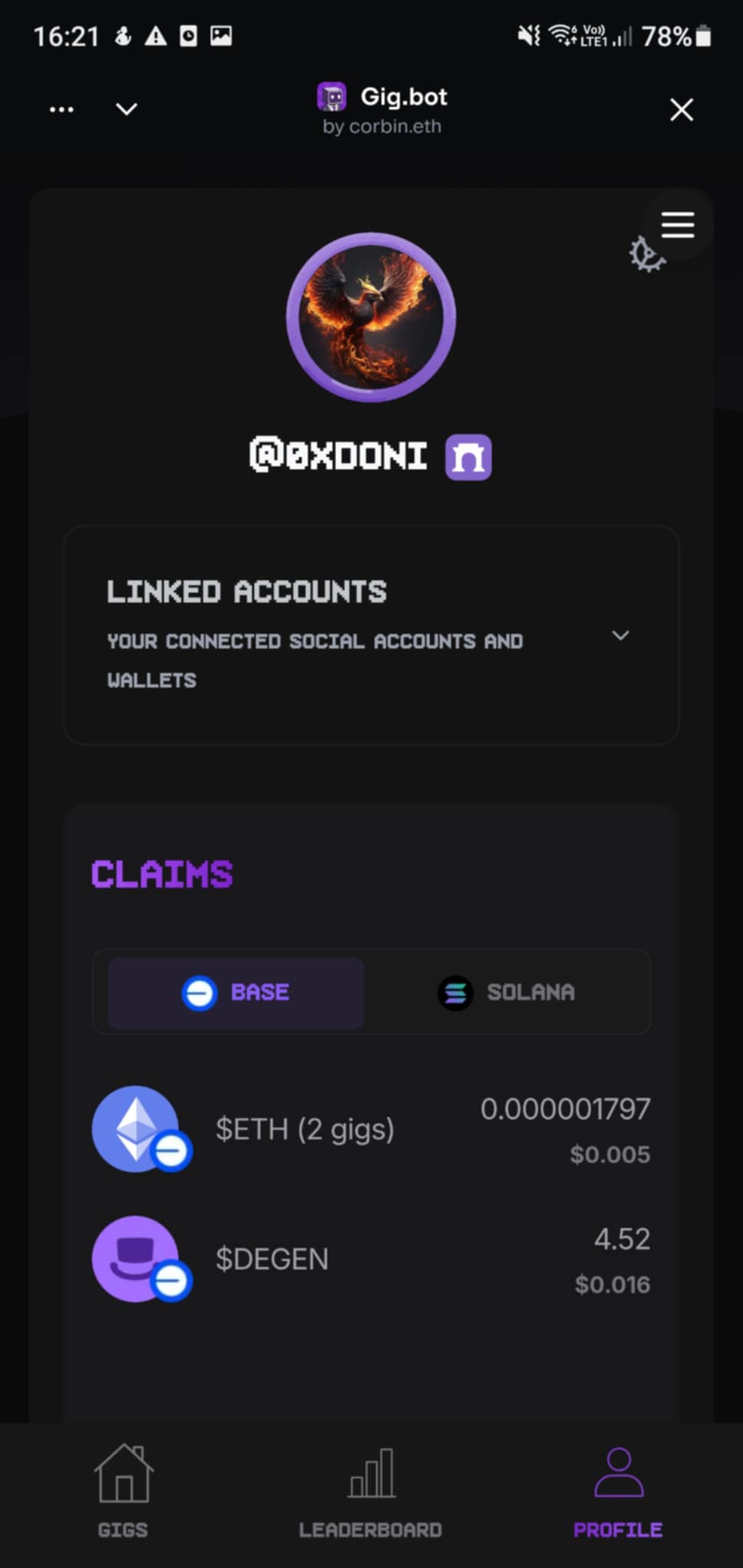Expand the Linked Accounts section
This screenshot has height=1568, width=743.
click(620, 635)
